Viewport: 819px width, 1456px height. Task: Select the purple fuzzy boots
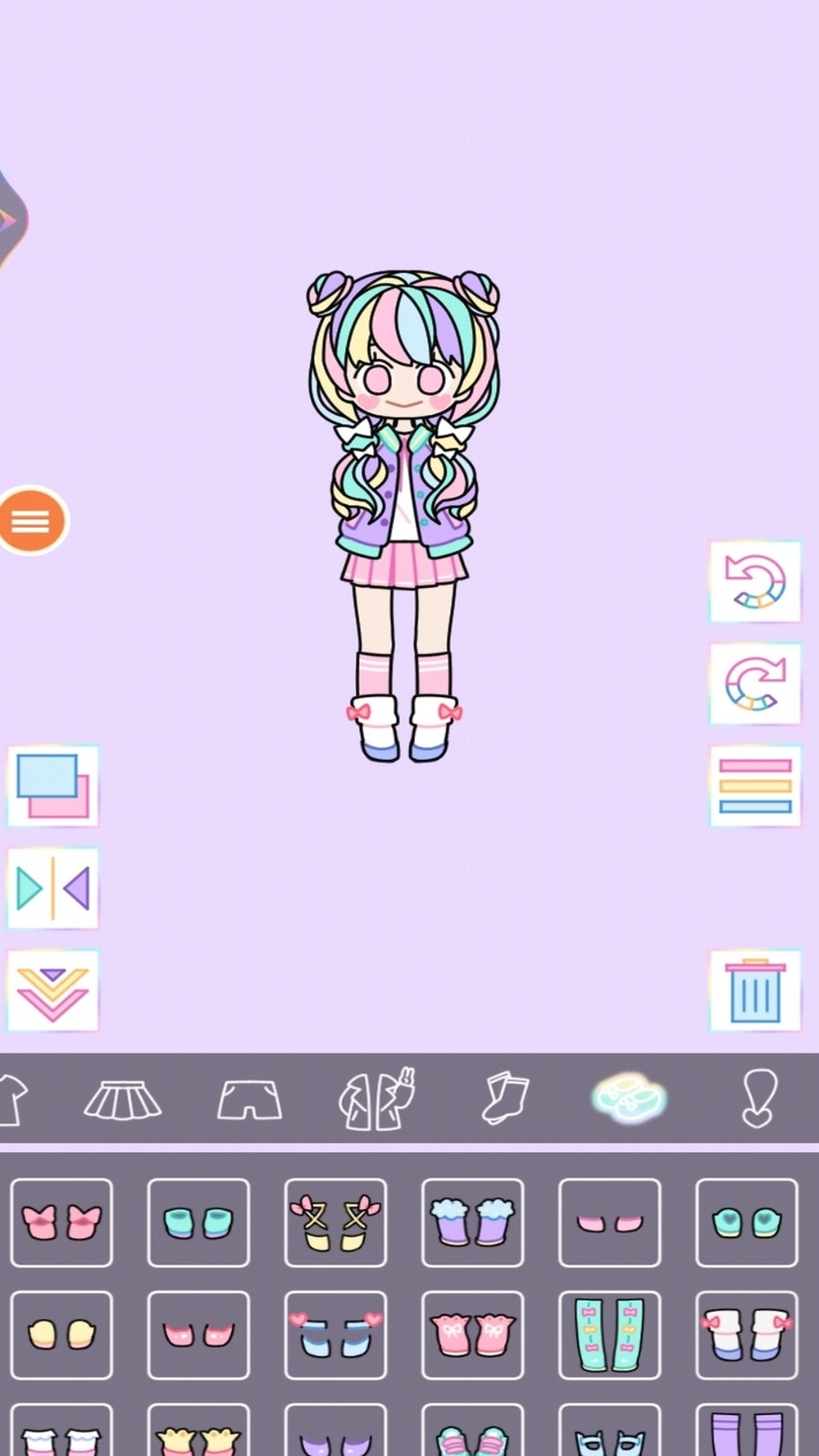[x=472, y=1222]
